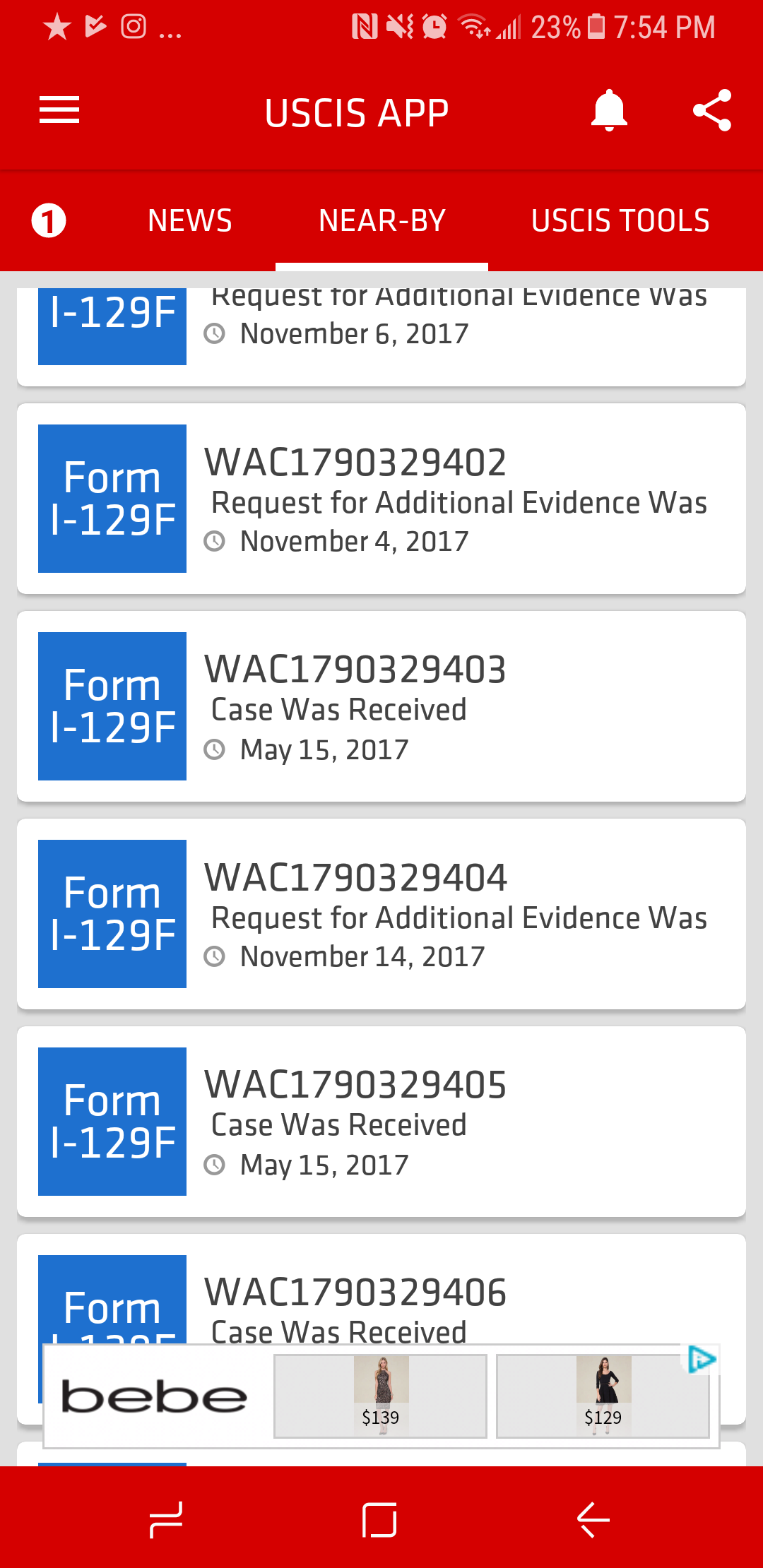Open the notifications bell

[609, 111]
